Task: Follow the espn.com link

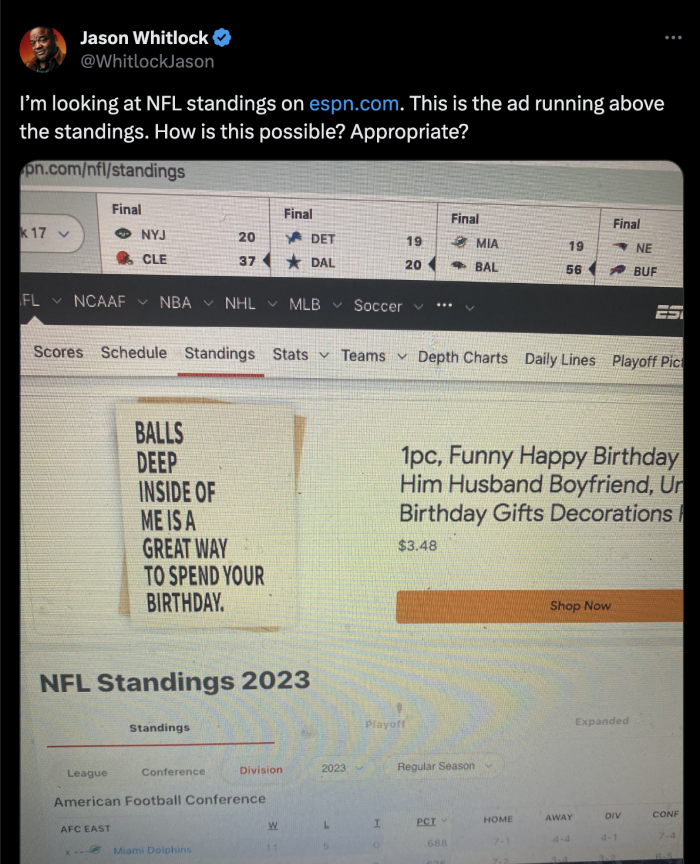Action: [356, 103]
